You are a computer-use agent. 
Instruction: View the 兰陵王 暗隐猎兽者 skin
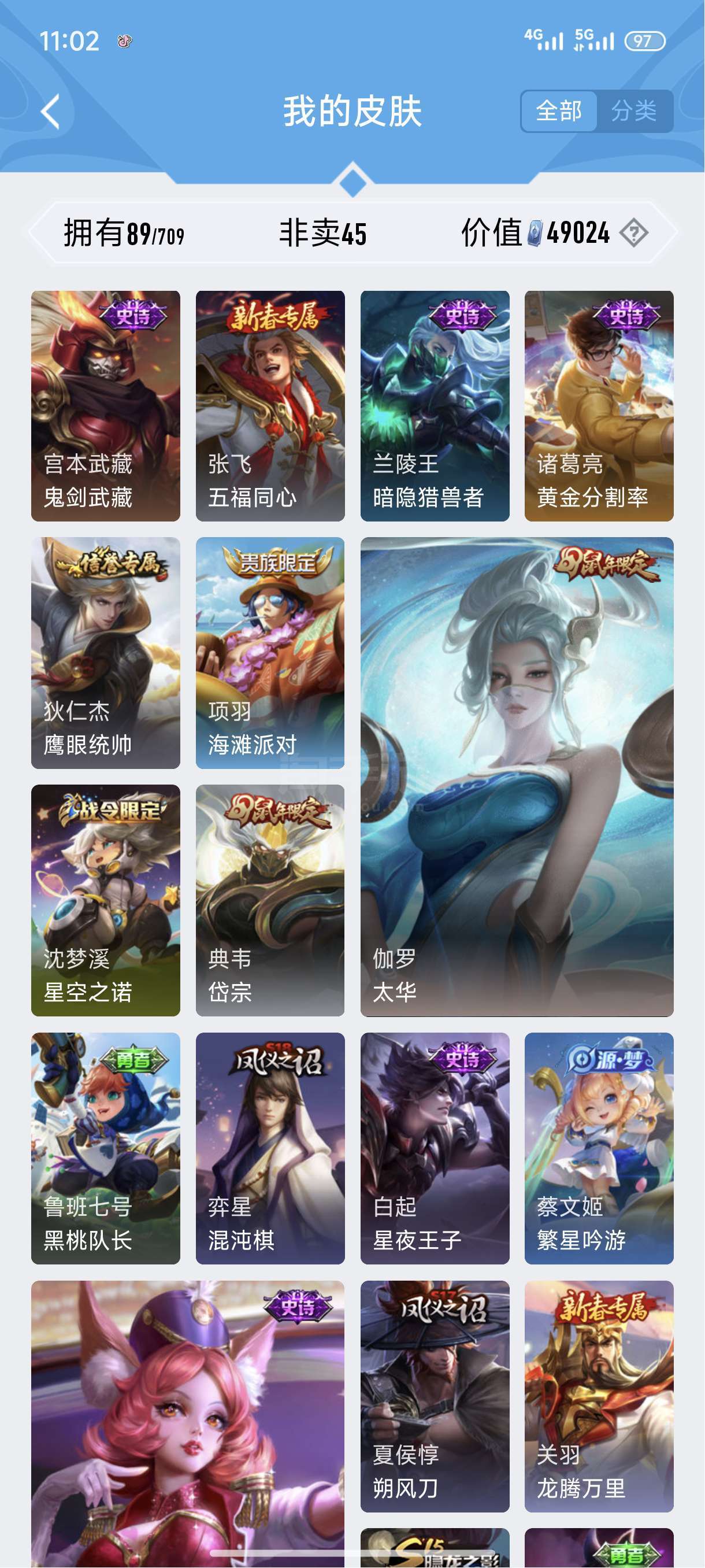pos(435,406)
